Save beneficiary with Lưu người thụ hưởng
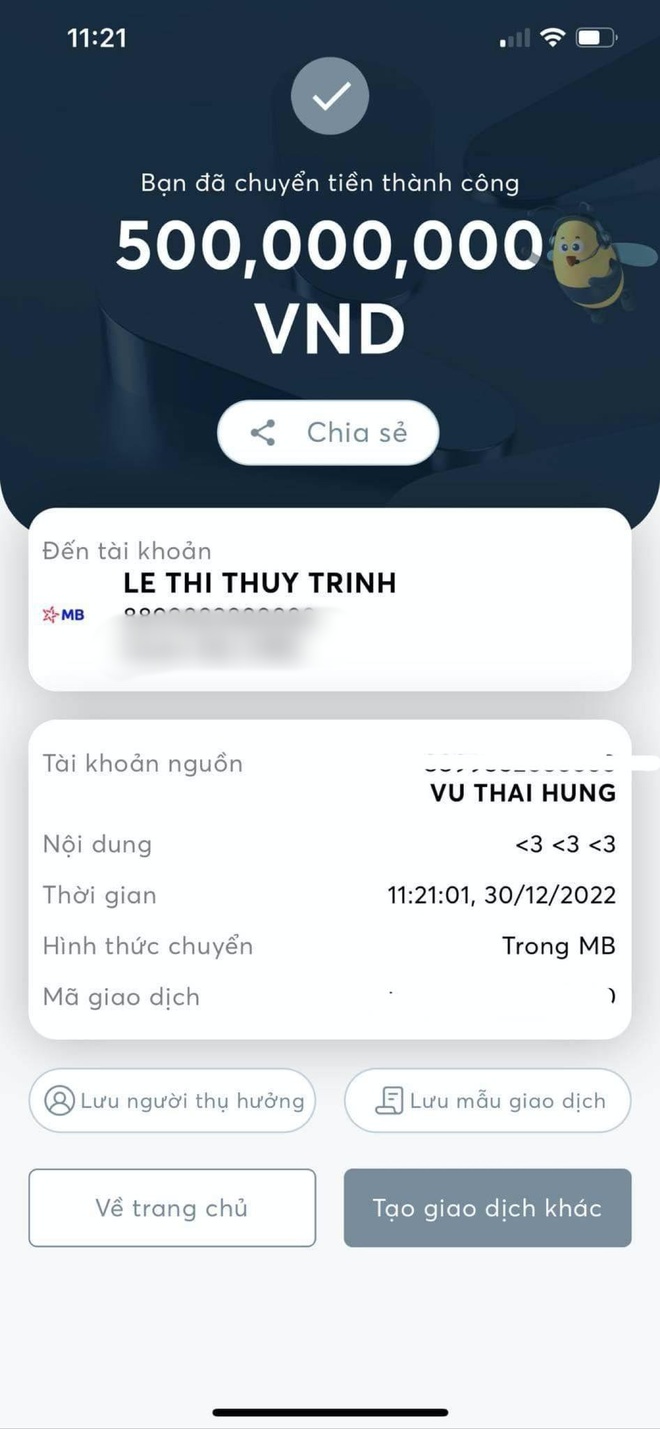 click(x=172, y=1101)
